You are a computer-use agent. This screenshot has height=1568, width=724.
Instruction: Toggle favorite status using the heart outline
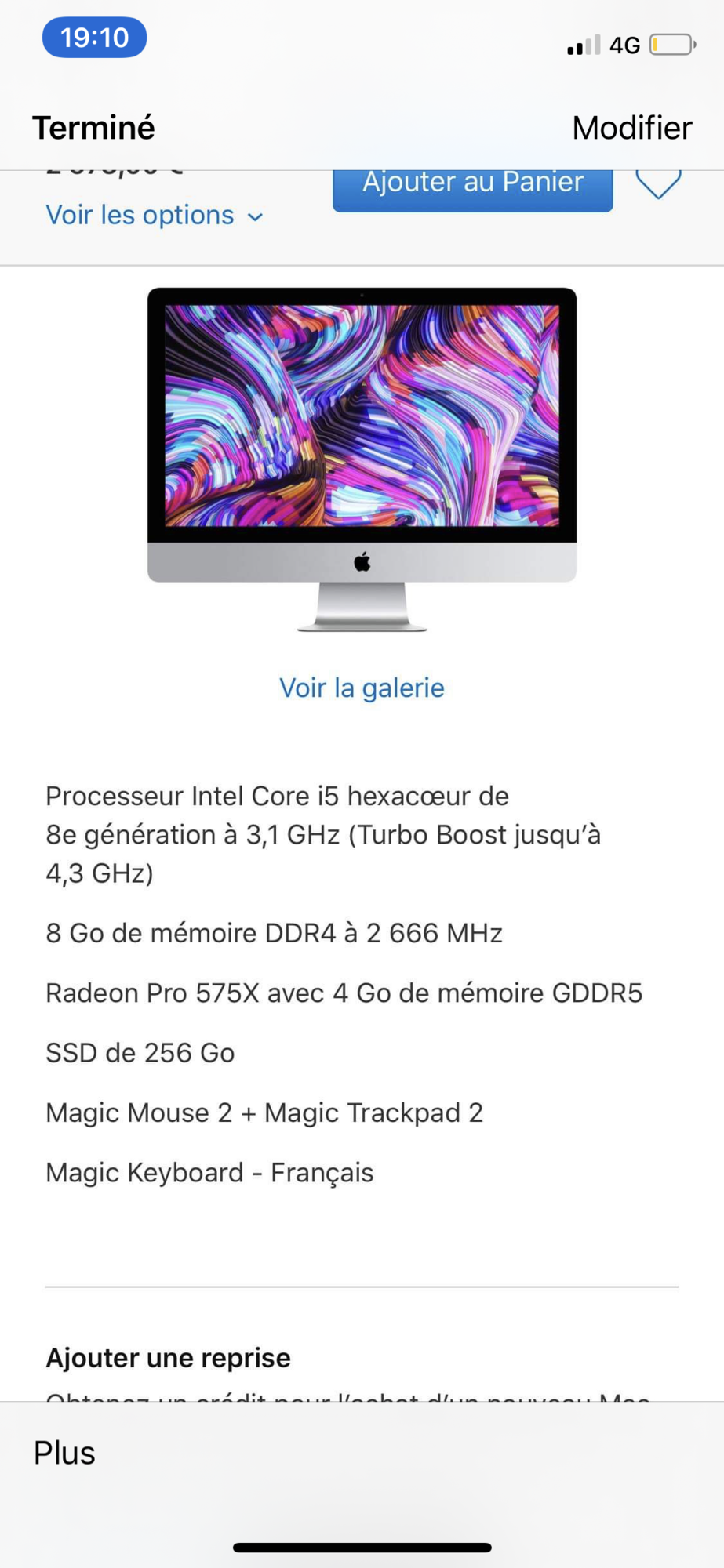pos(659,185)
